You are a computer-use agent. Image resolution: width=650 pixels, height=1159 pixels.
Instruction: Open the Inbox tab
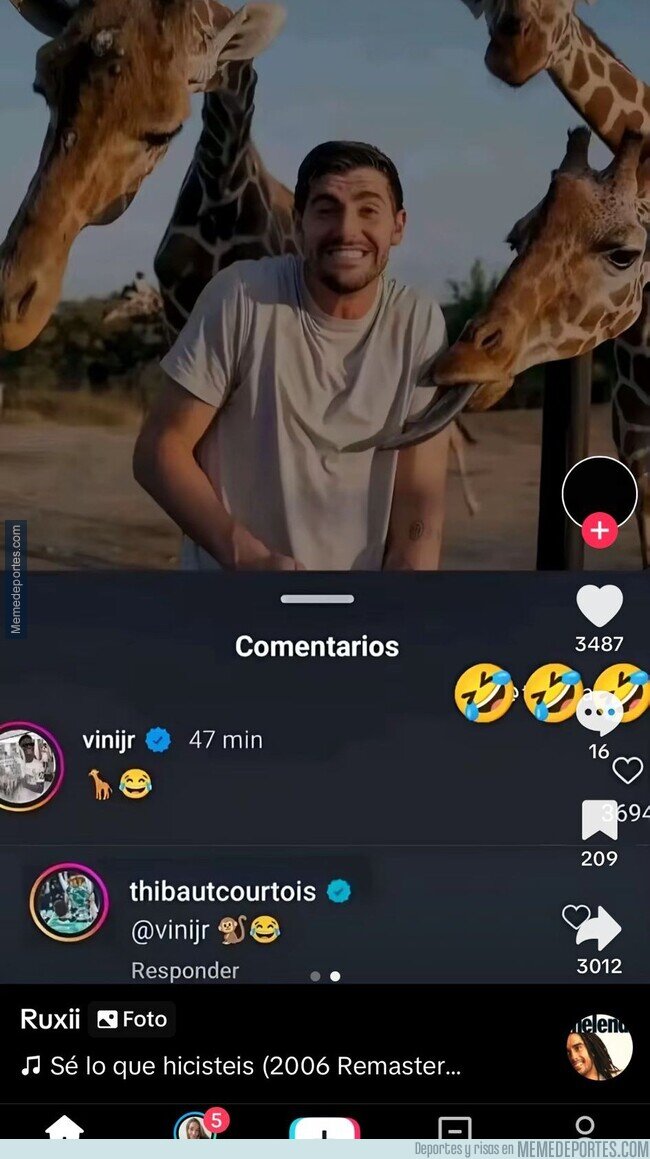click(x=455, y=1127)
